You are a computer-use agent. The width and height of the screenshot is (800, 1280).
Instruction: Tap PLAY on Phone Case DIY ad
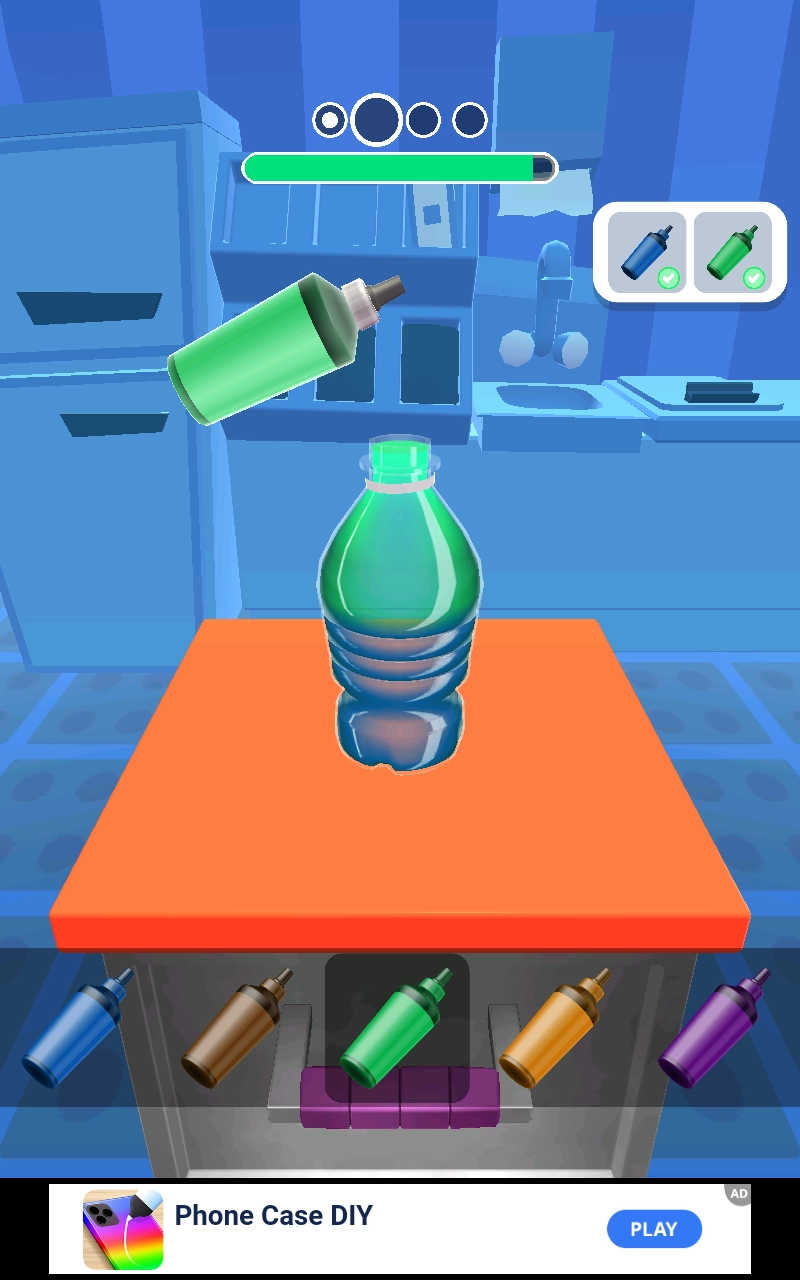[654, 1229]
